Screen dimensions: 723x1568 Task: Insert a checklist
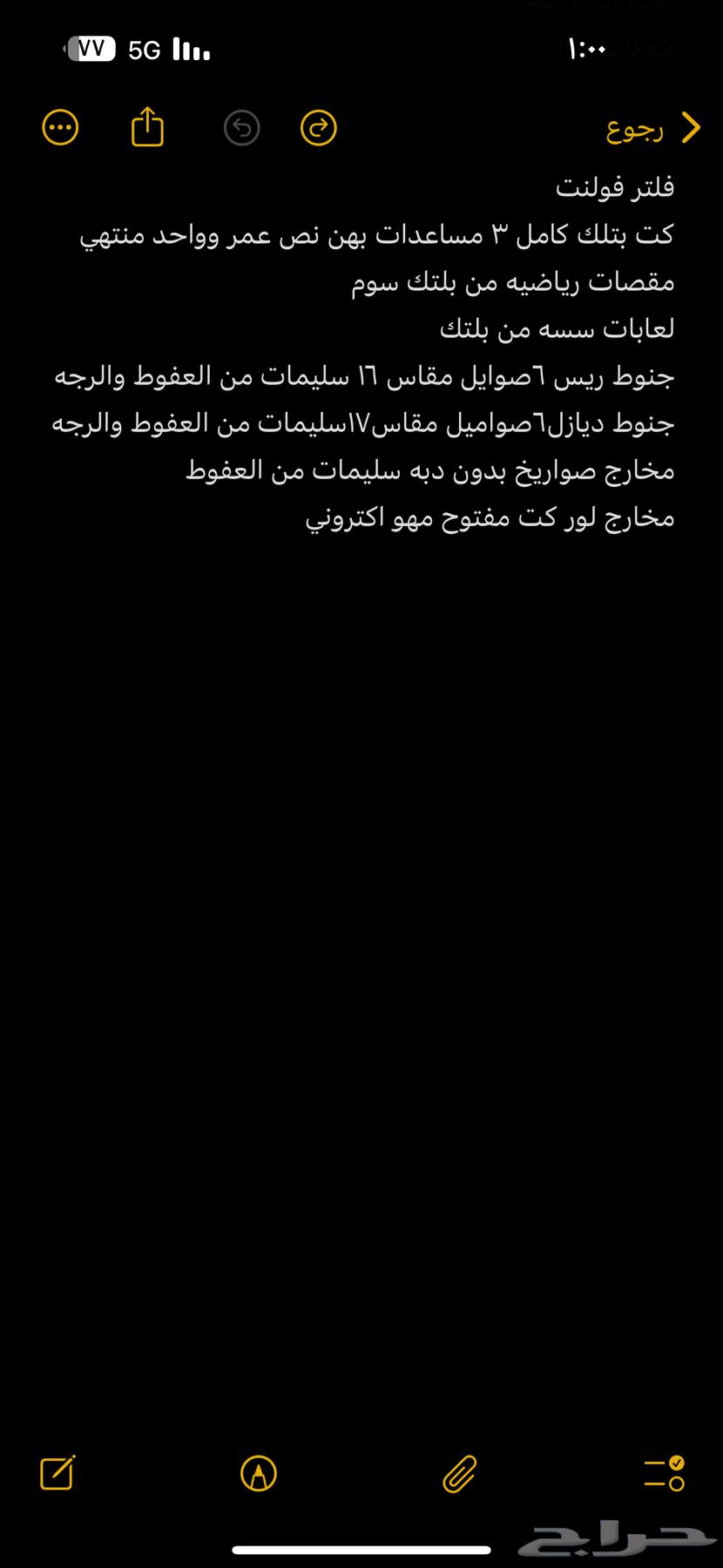pyautogui.click(x=664, y=1473)
